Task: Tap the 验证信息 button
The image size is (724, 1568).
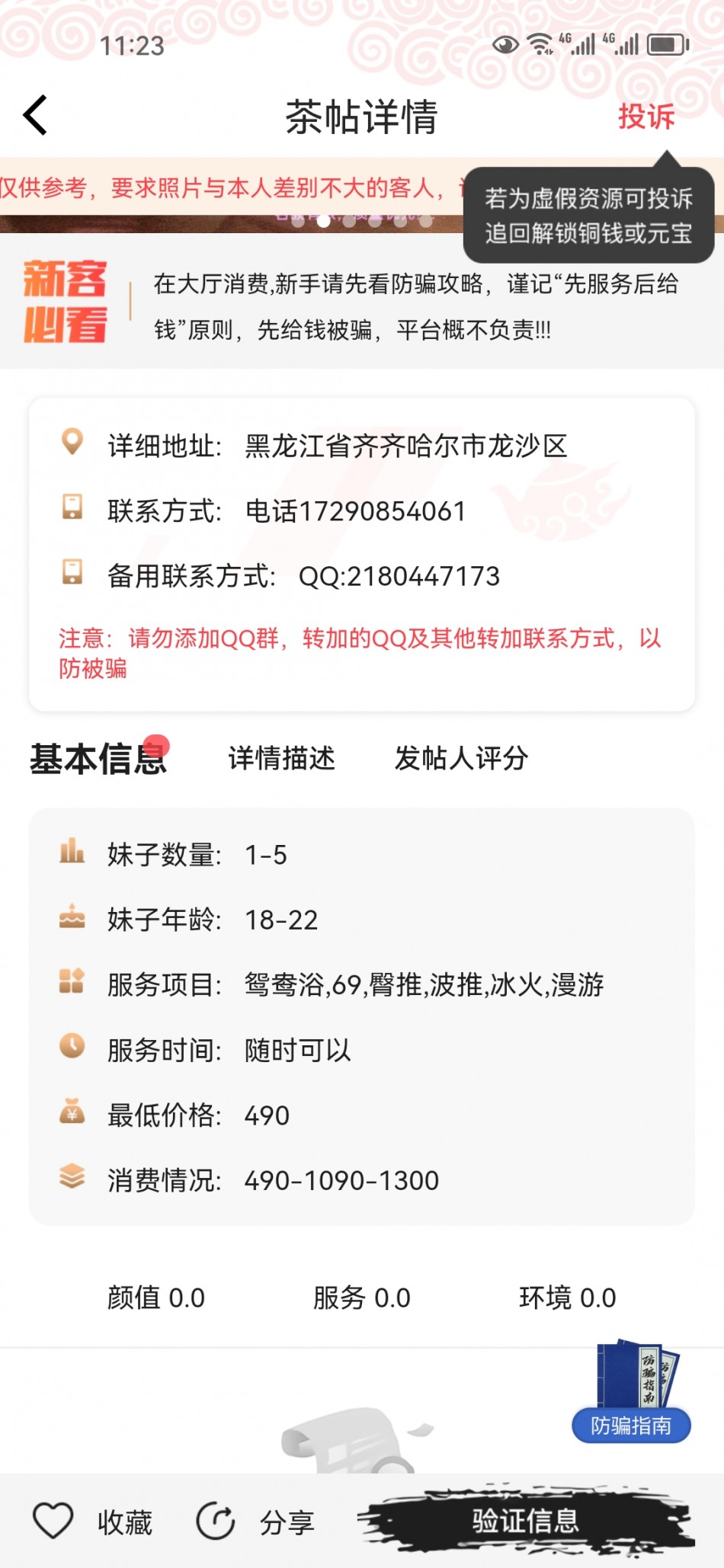Action: coord(526,1522)
